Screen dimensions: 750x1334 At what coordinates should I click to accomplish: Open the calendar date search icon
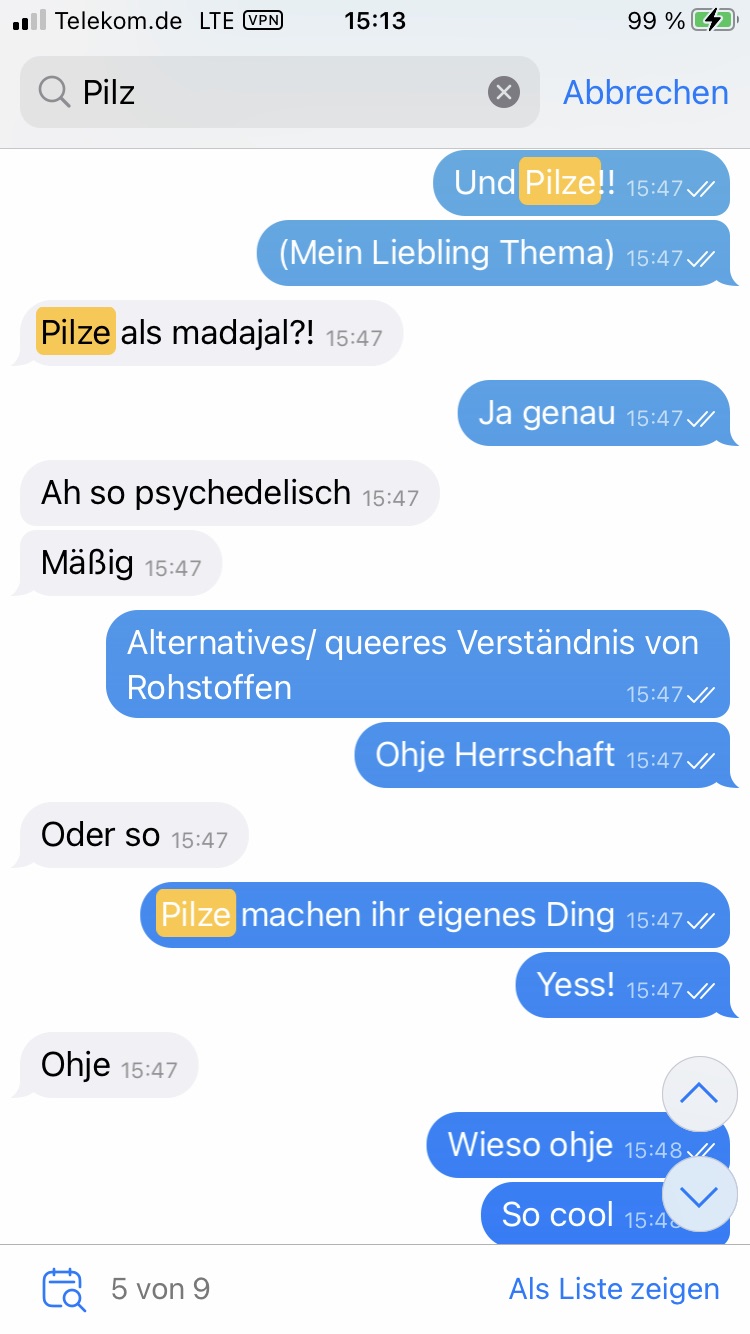point(63,1289)
